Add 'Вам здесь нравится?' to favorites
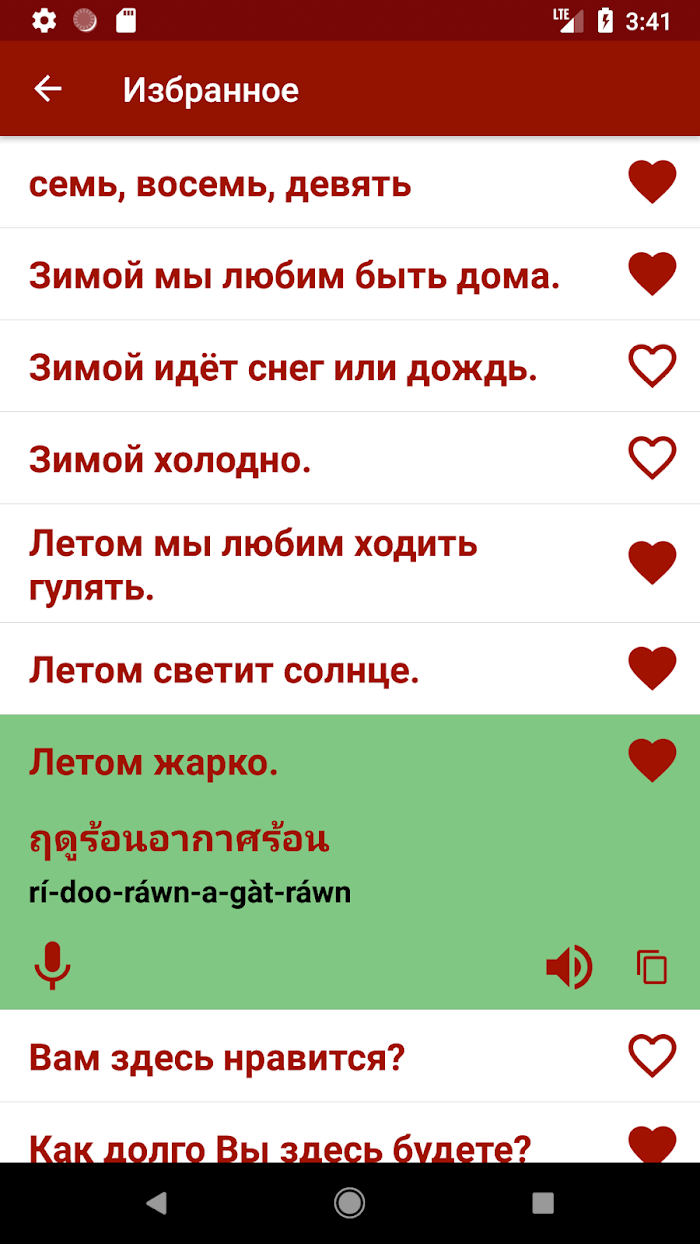The width and height of the screenshot is (700, 1244). click(652, 1057)
